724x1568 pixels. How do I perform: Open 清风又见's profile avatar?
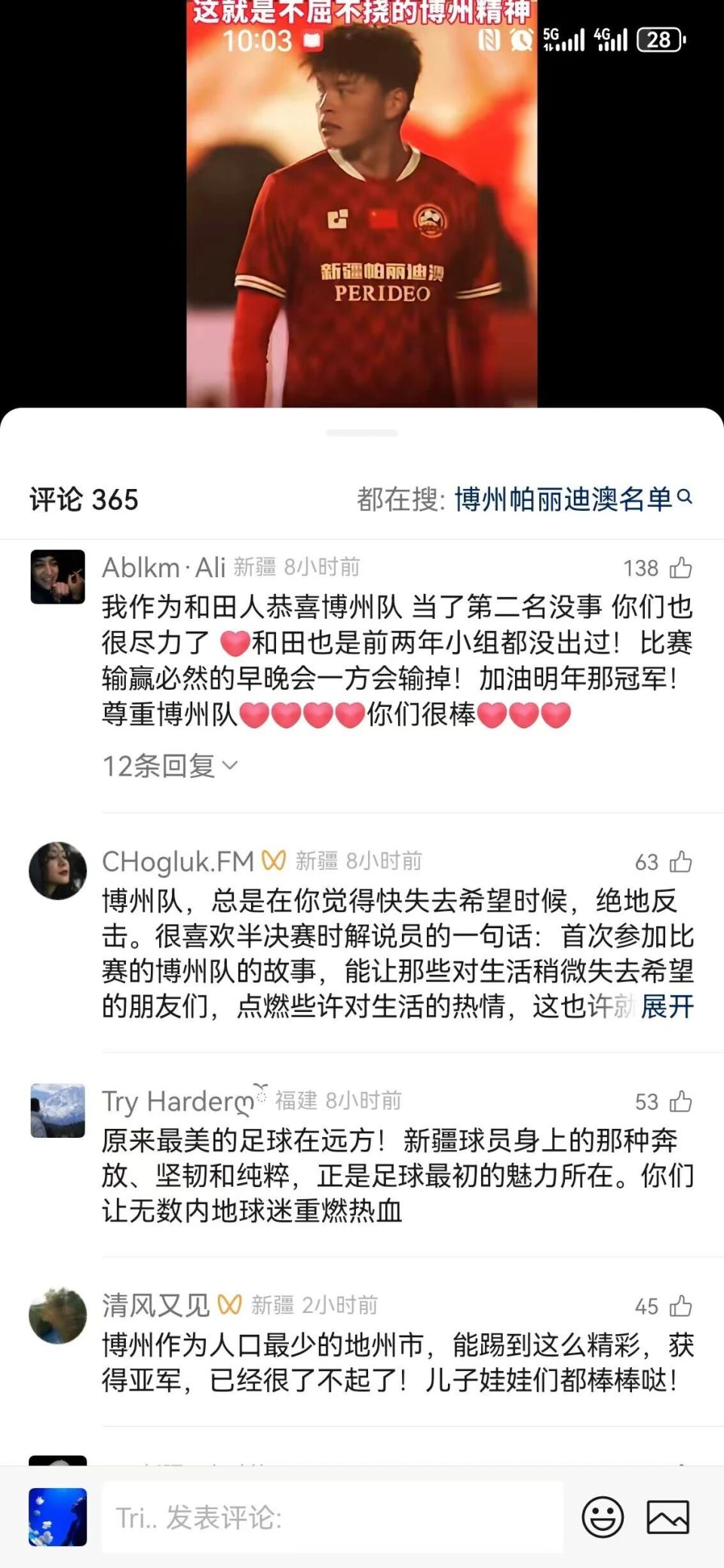tap(57, 1316)
